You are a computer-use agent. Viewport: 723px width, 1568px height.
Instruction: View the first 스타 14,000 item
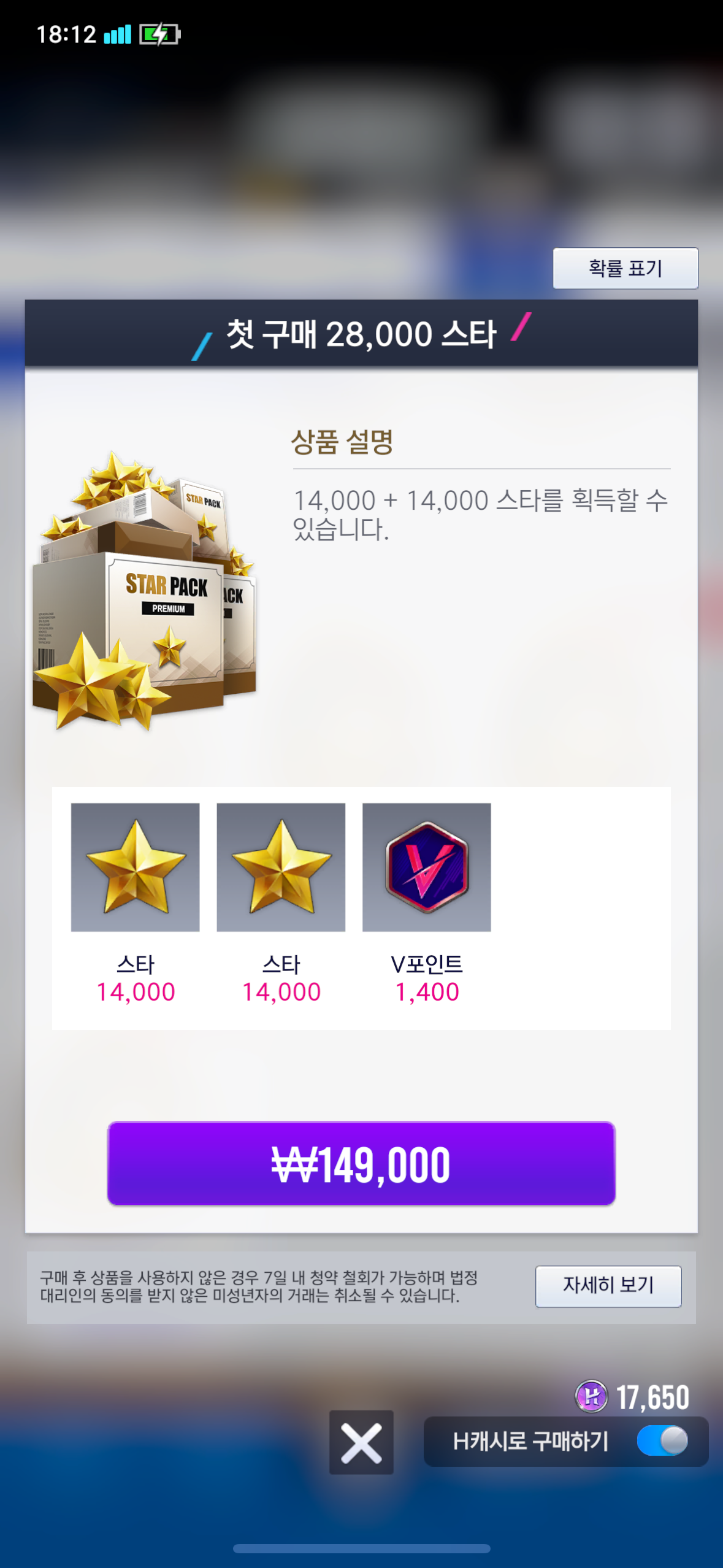136,867
